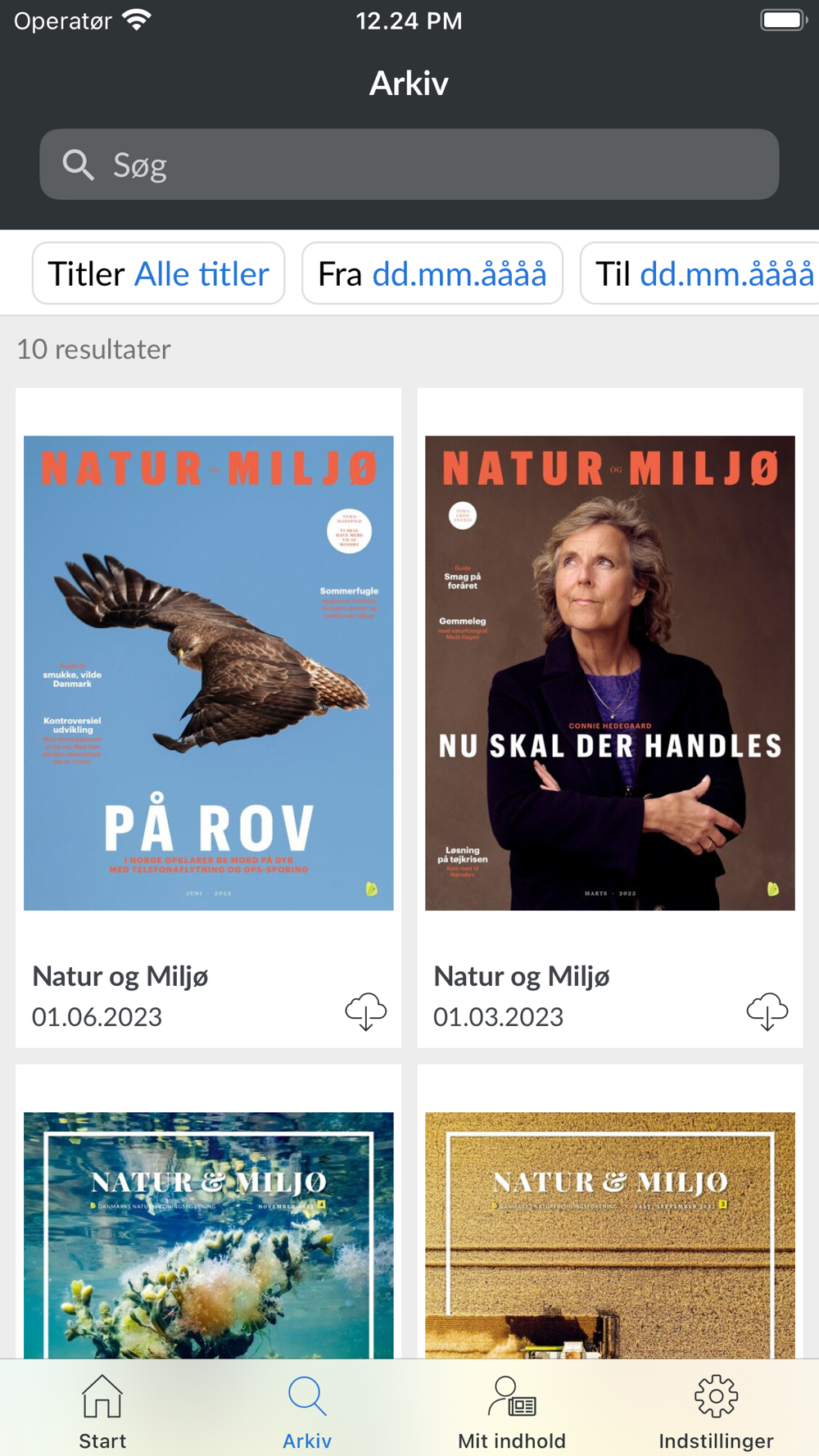The image size is (819, 1456).
Task: Open the Indstillinger tab
Action: 717,1412
